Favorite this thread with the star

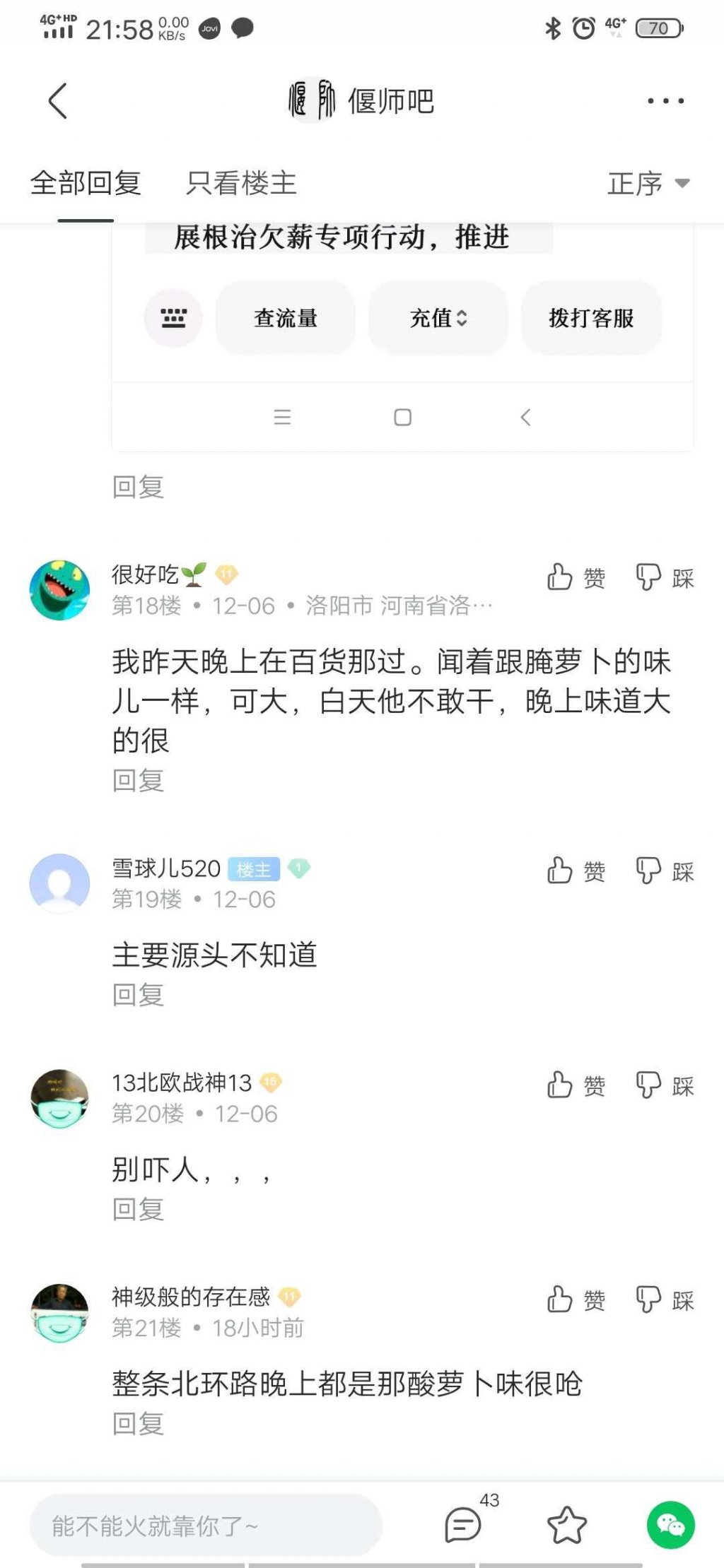[x=567, y=1525]
